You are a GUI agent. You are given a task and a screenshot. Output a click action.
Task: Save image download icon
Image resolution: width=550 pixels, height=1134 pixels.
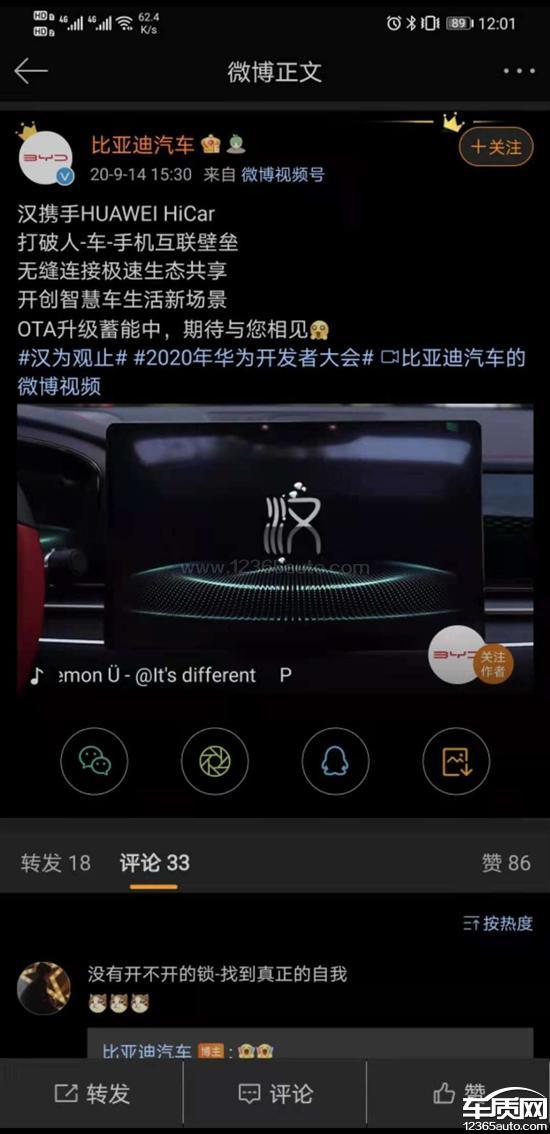(x=456, y=761)
